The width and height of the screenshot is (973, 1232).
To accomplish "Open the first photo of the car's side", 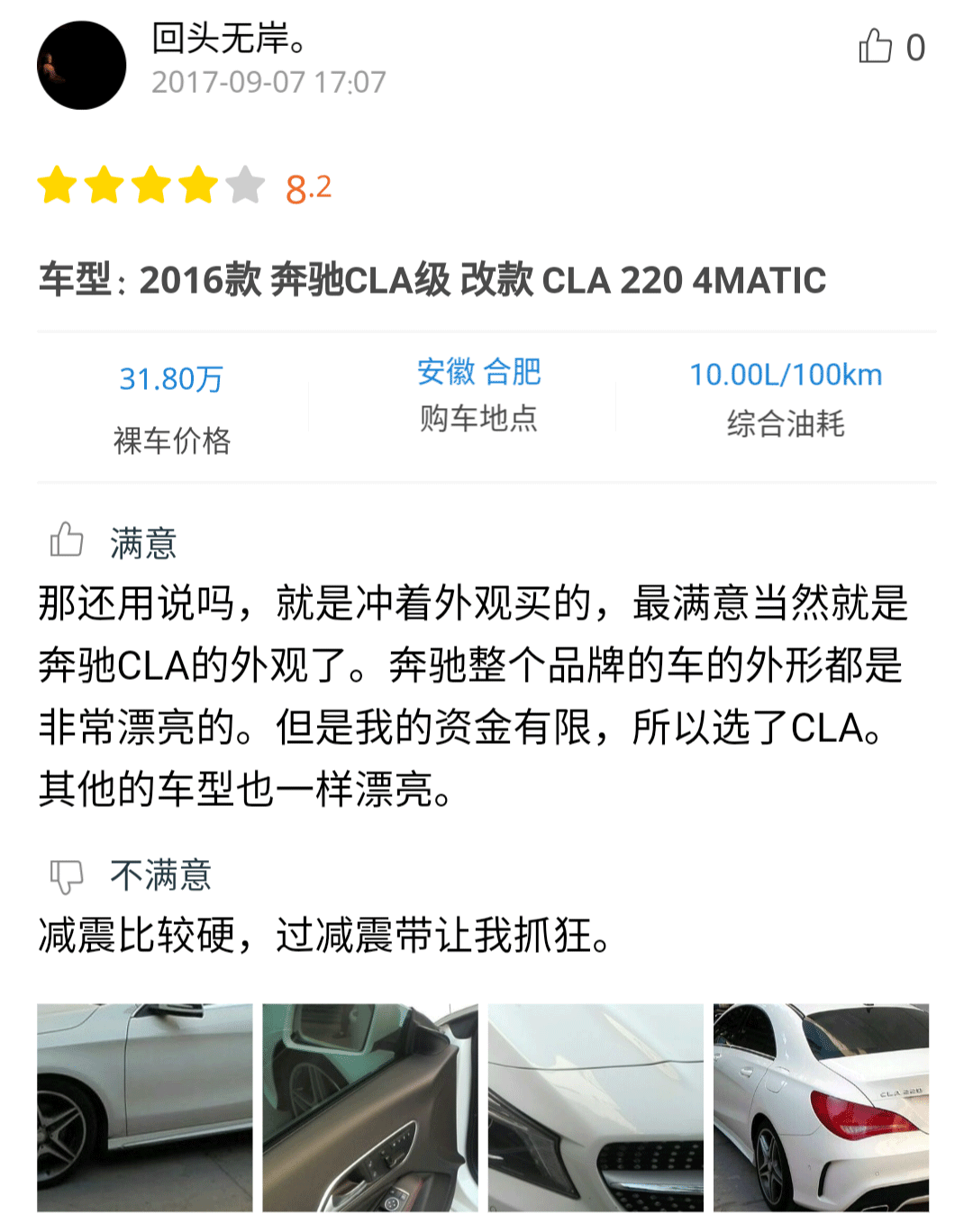I will (145, 1108).
